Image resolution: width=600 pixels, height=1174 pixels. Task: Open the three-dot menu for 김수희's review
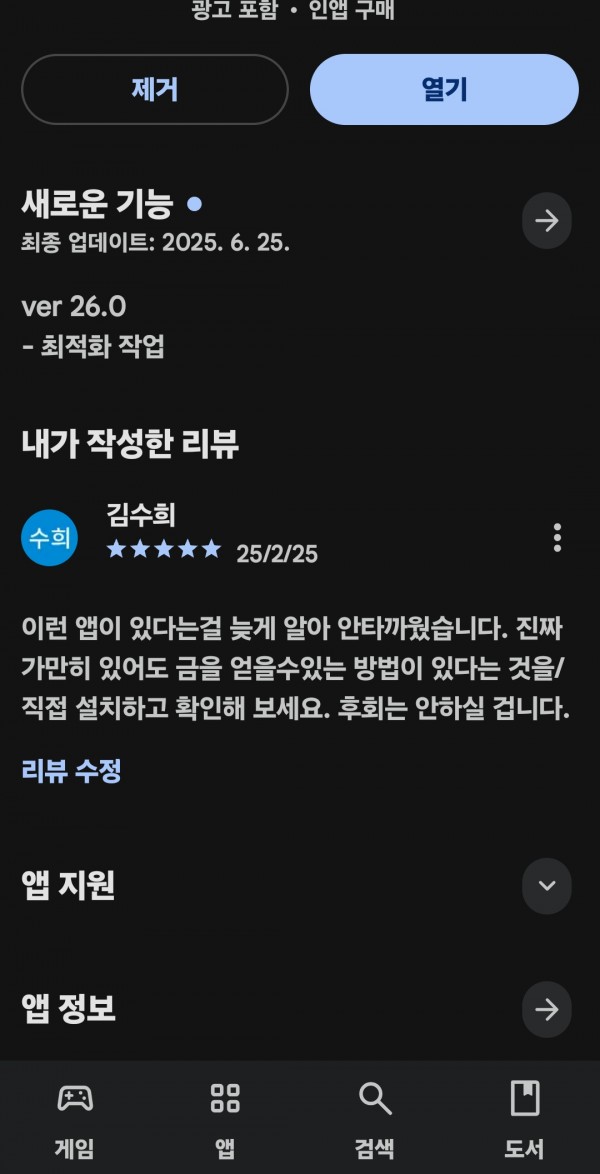(557, 538)
